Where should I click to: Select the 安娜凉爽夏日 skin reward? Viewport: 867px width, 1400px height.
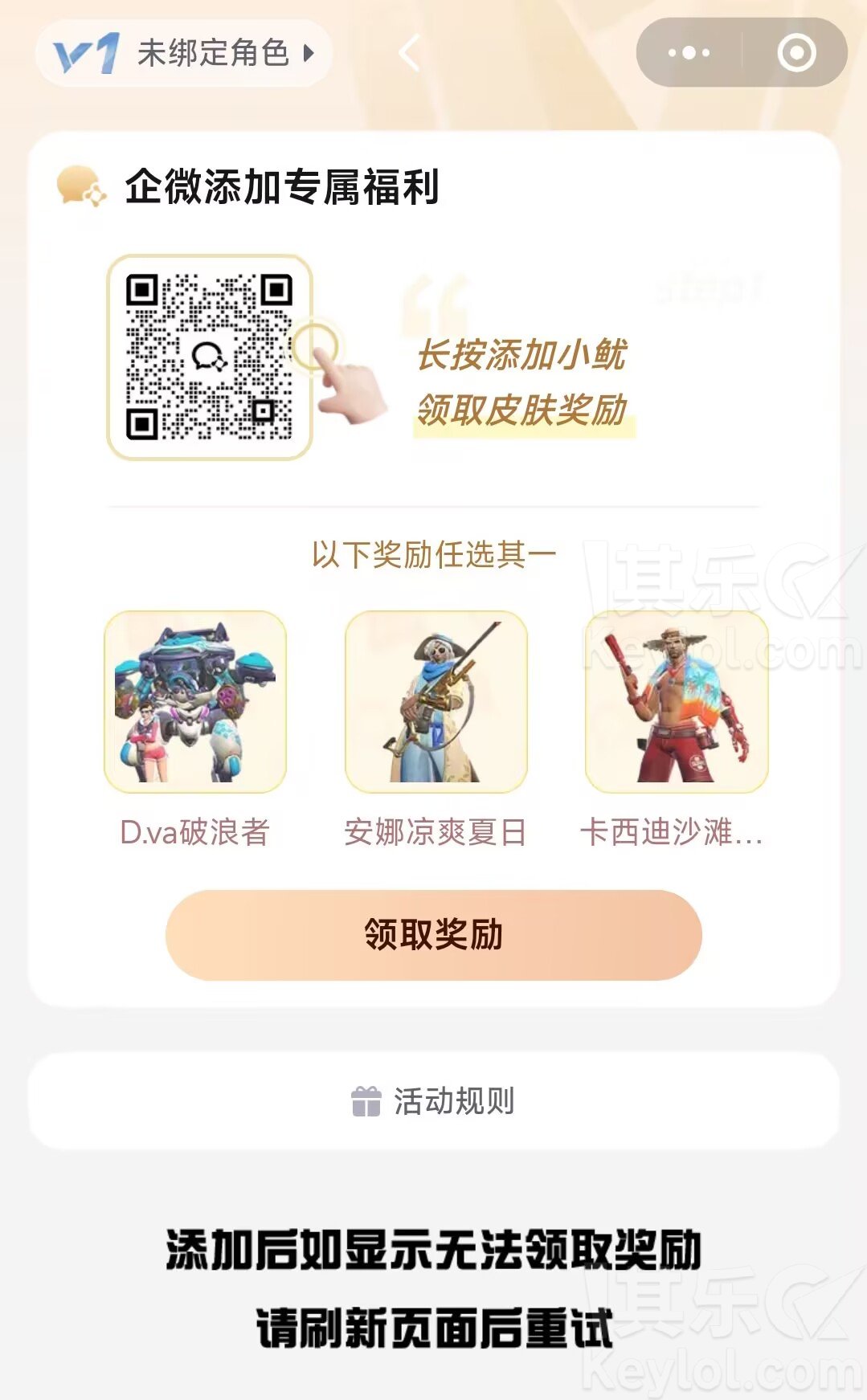coord(436,702)
